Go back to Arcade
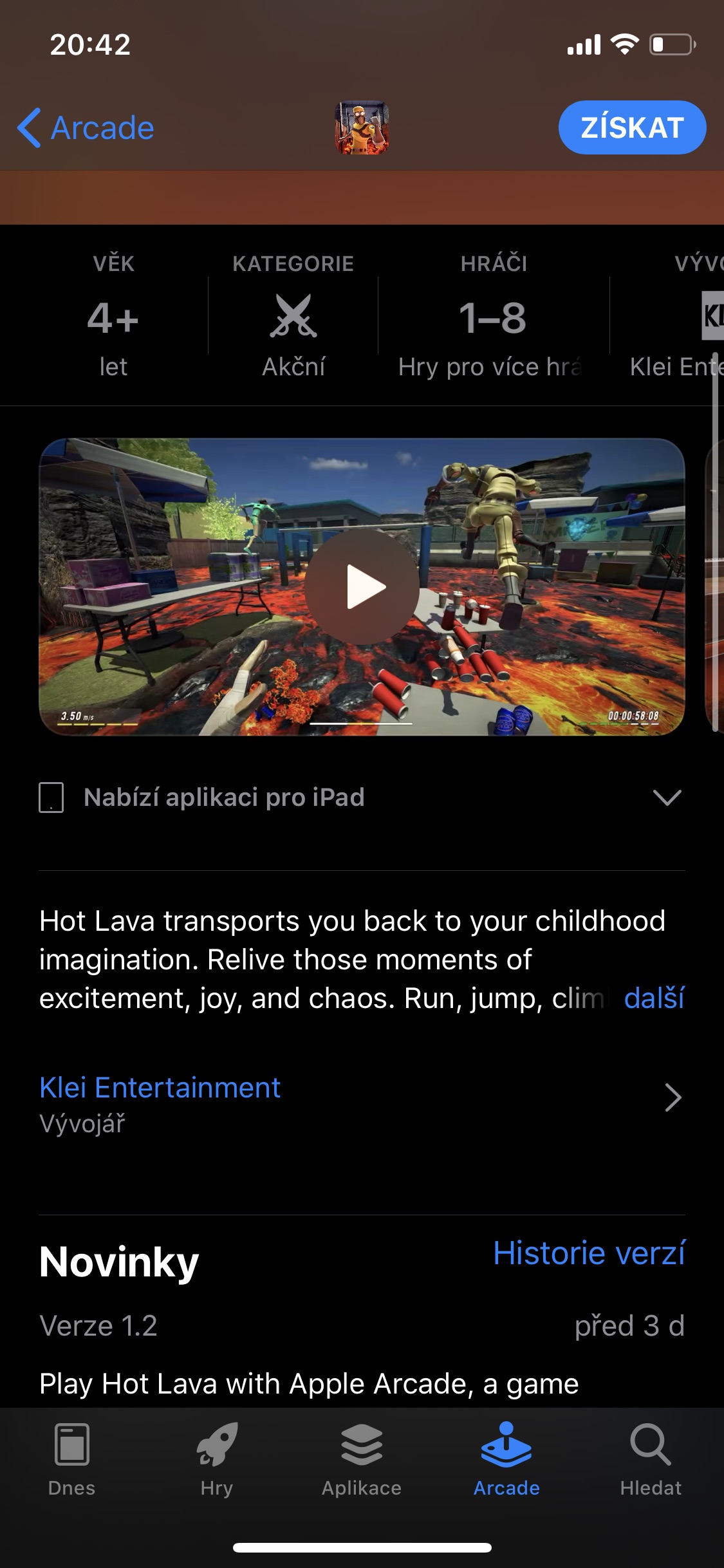724x1568 pixels. pos(86,128)
